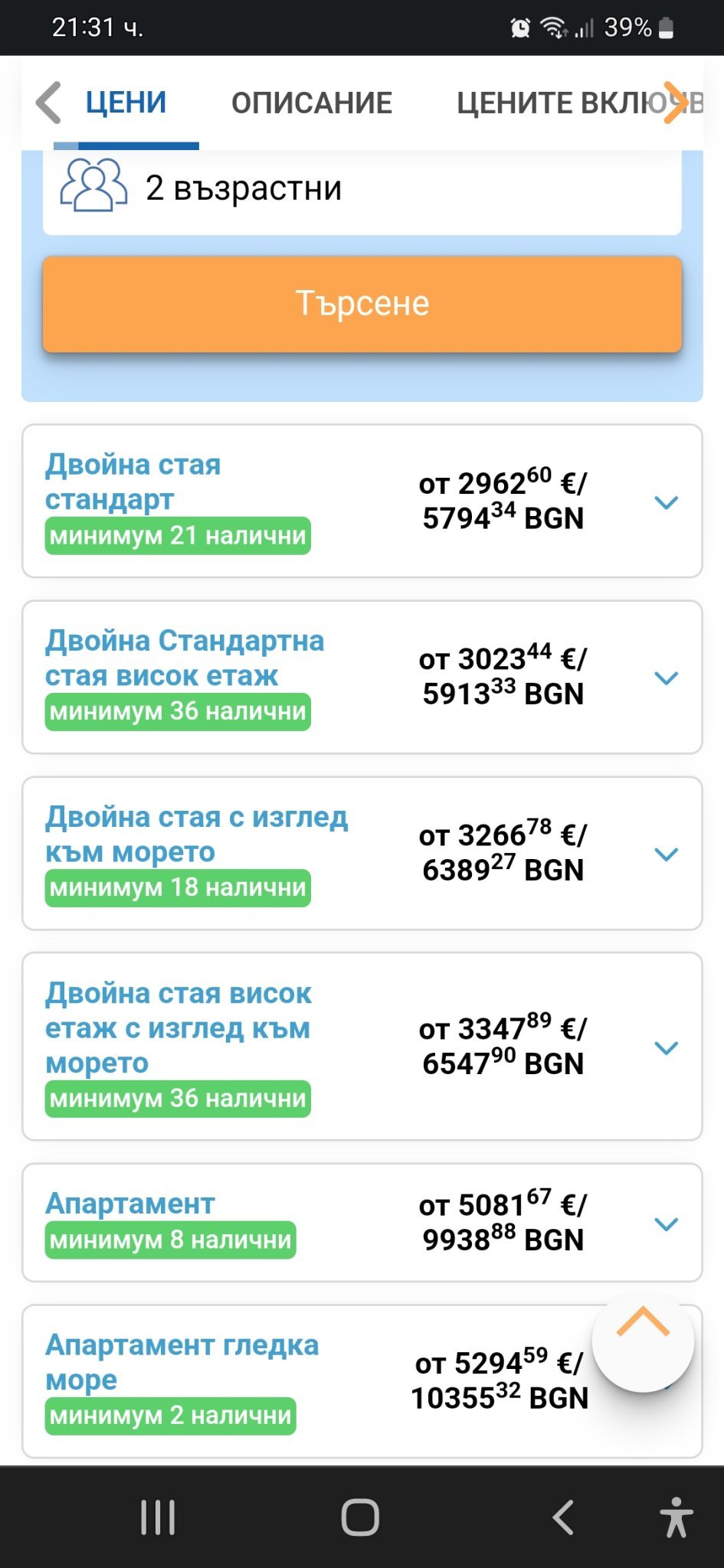Expand Двойна Стандартна стая висок етаж
724x1568 pixels.
(x=667, y=678)
